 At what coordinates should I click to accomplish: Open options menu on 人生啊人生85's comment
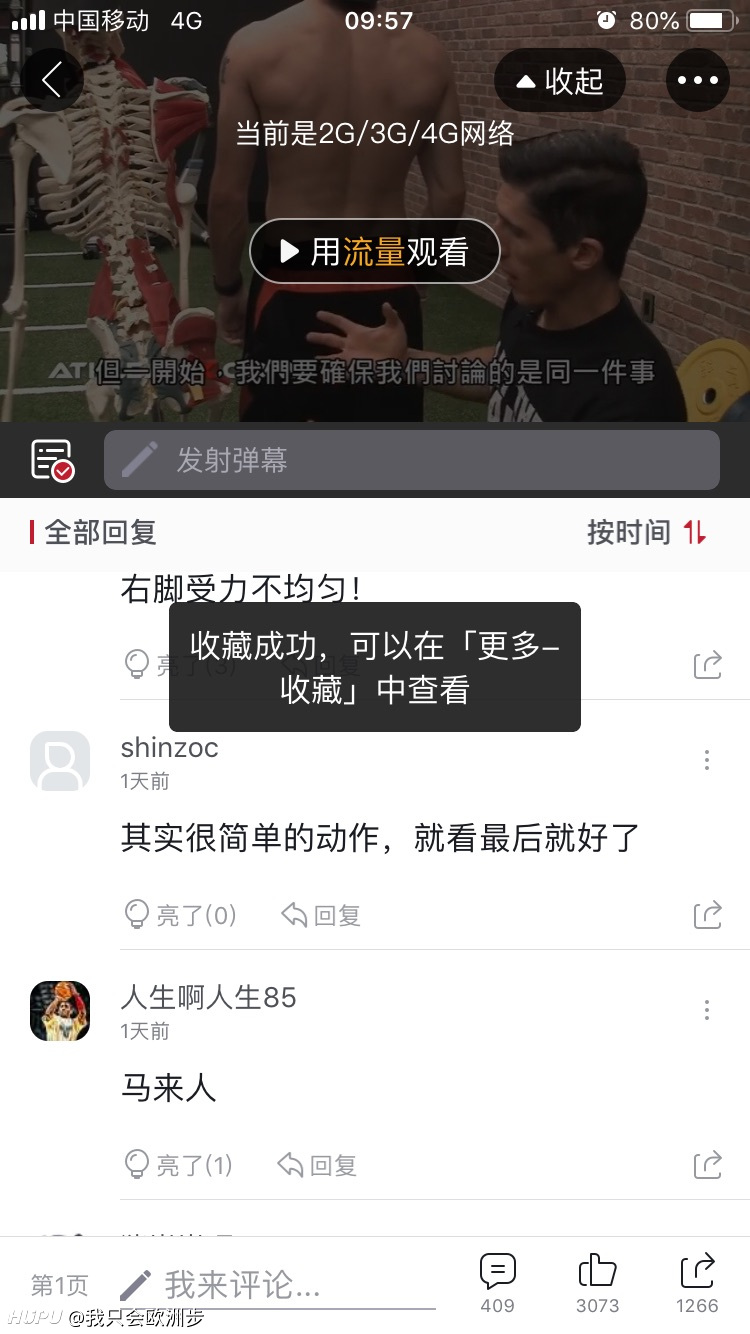pyautogui.click(x=707, y=1010)
